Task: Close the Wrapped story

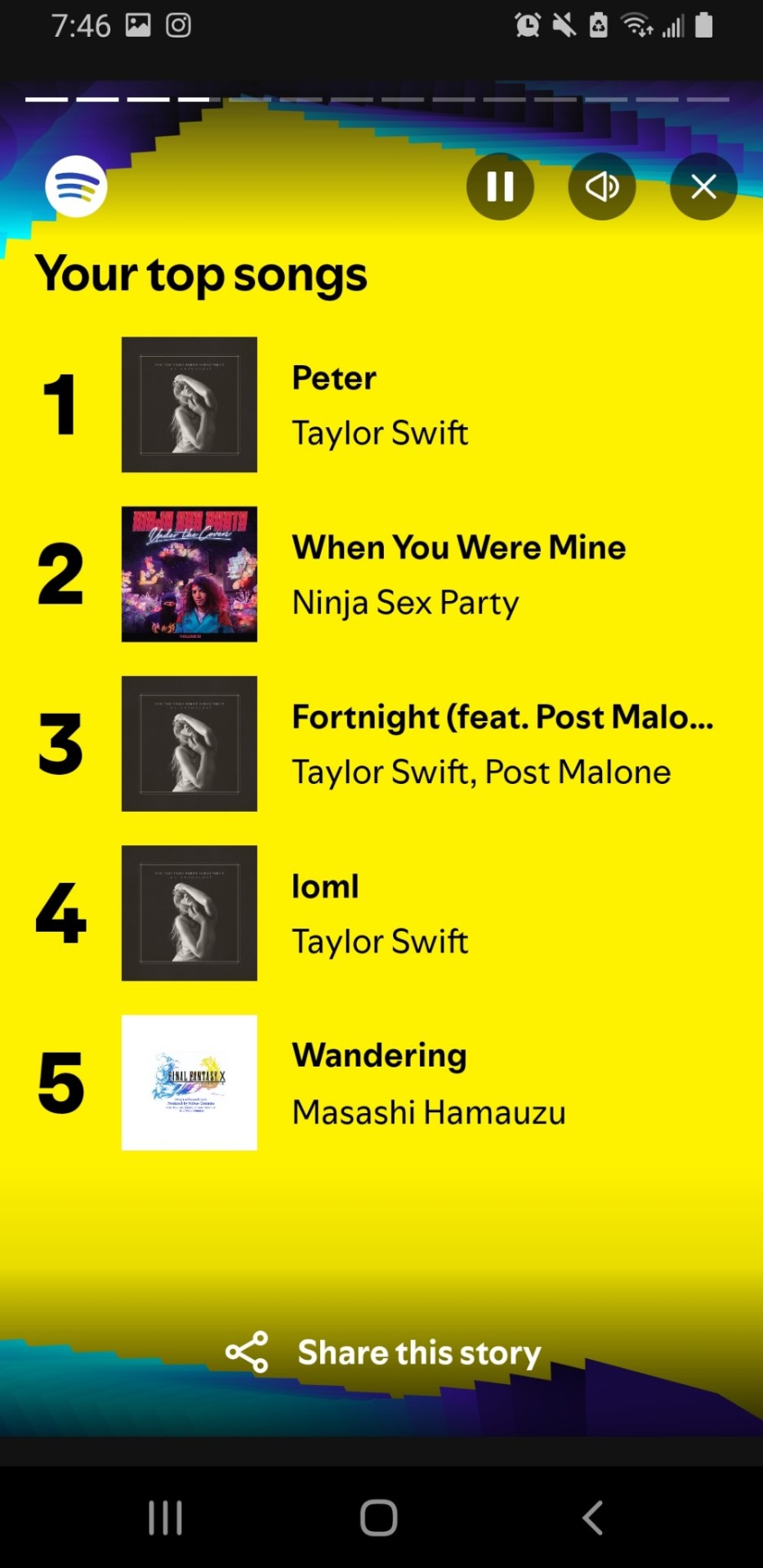Action: click(x=703, y=186)
